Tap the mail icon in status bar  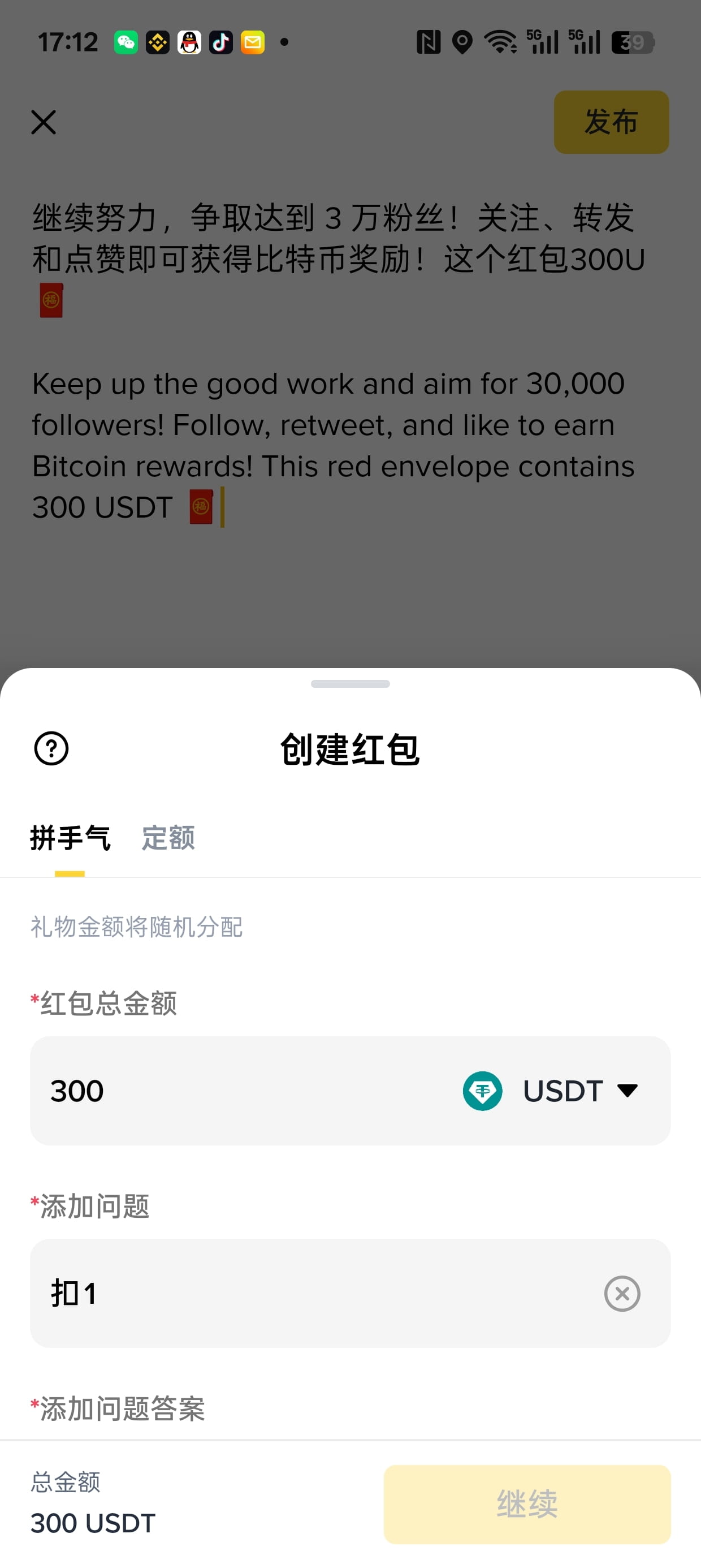253,41
